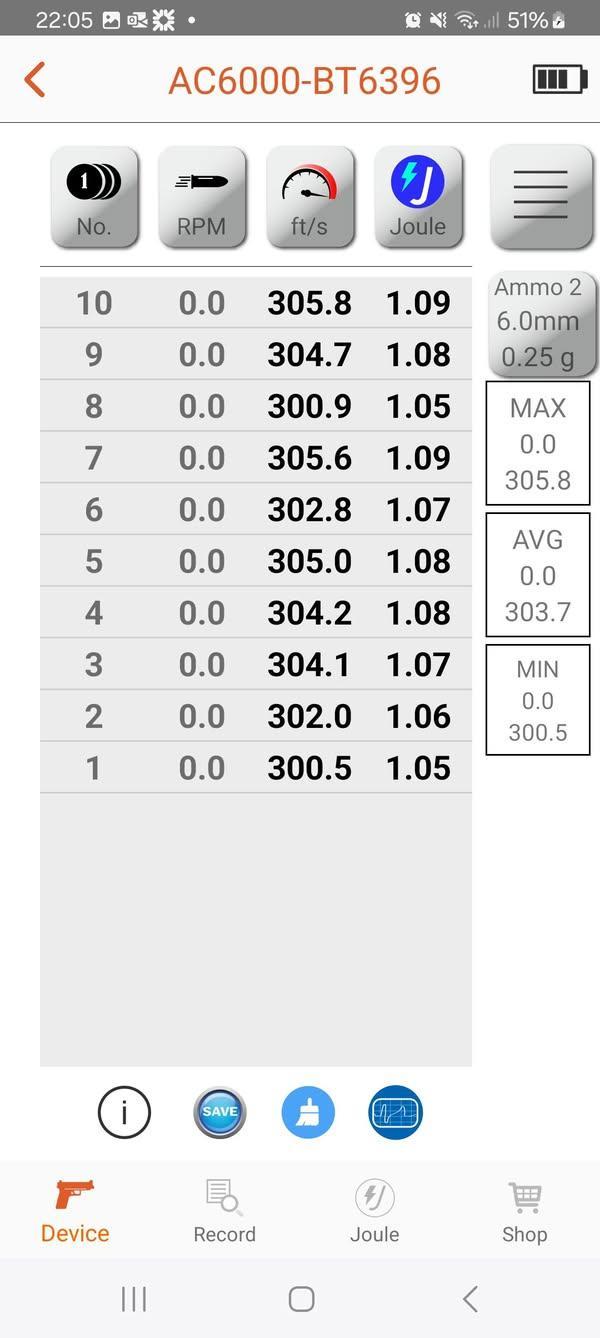Open the chart graph view
Image resolution: width=600 pixels, height=1338 pixels.
396,1113
